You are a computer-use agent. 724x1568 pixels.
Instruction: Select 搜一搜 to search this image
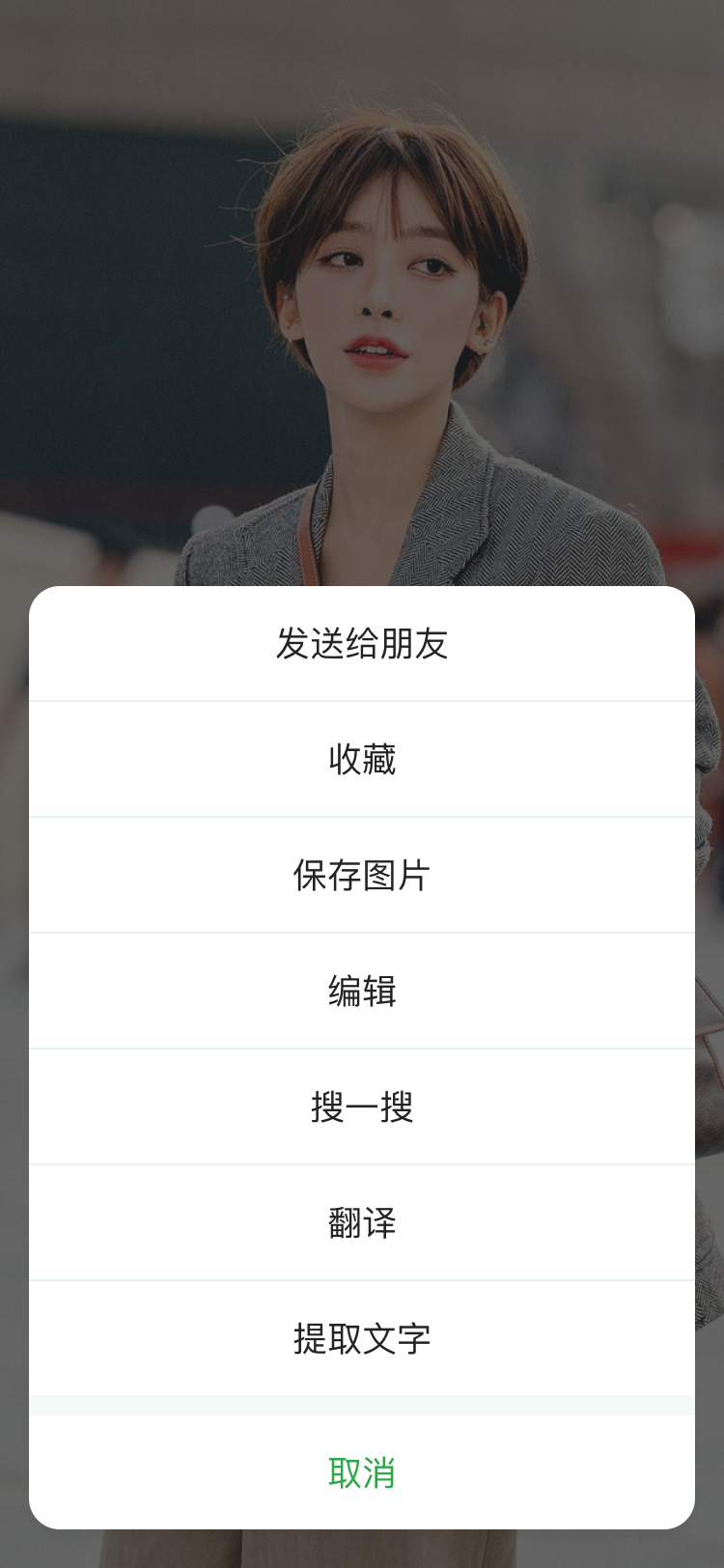[x=362, y=1107]
